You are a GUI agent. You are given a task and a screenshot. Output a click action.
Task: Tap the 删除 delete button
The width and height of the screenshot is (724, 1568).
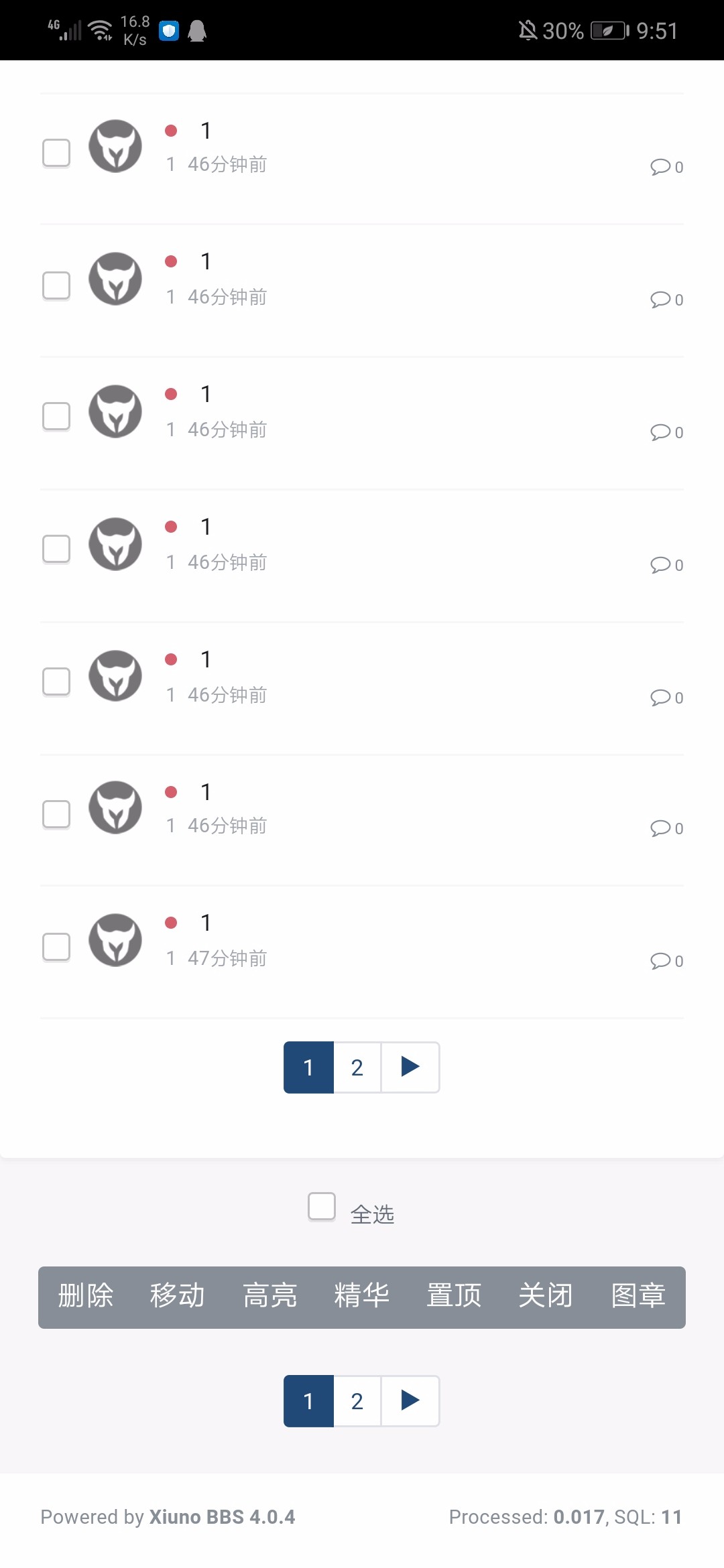click(85, 1296)
